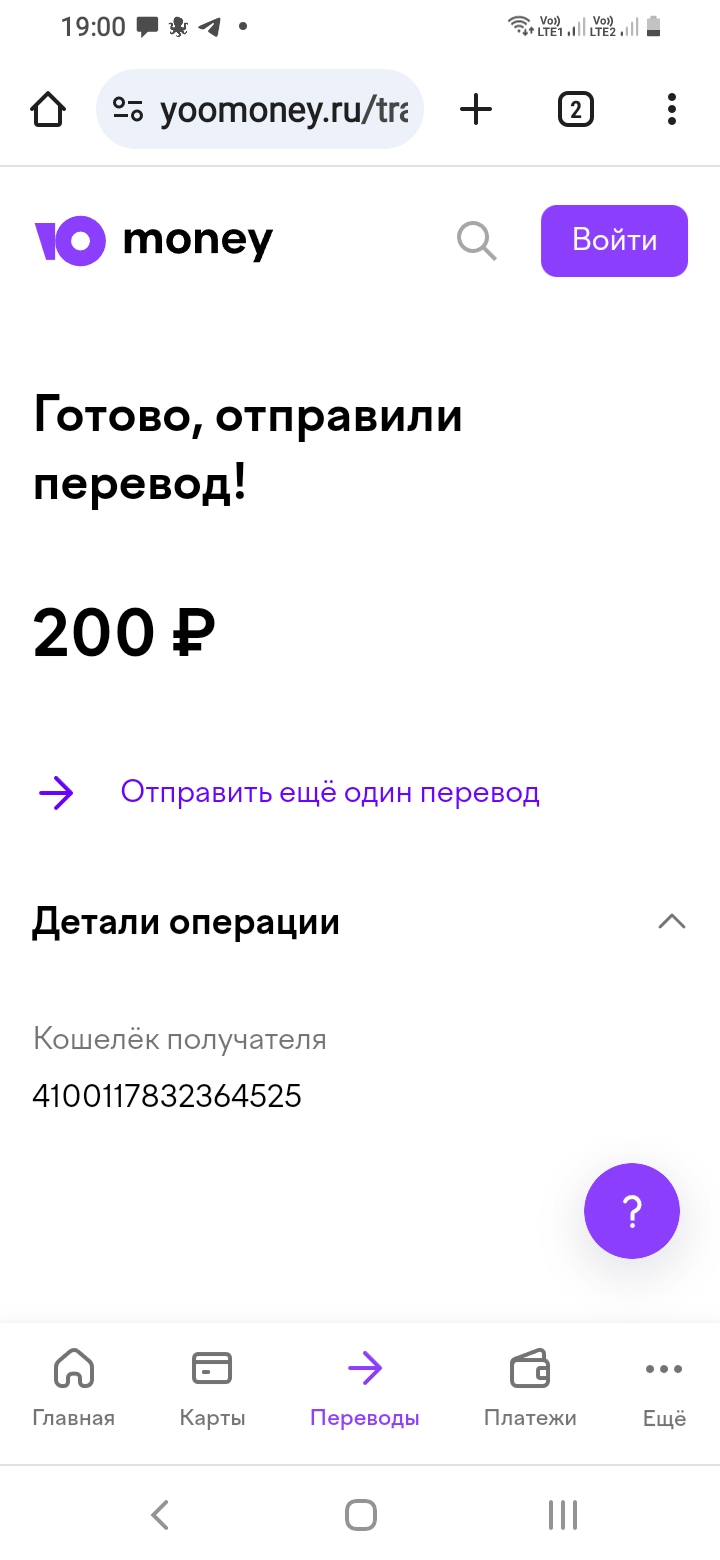Viewport: 720px width, 1560px height.
Task: Tap the system back button
Action: pos(160,1515)
